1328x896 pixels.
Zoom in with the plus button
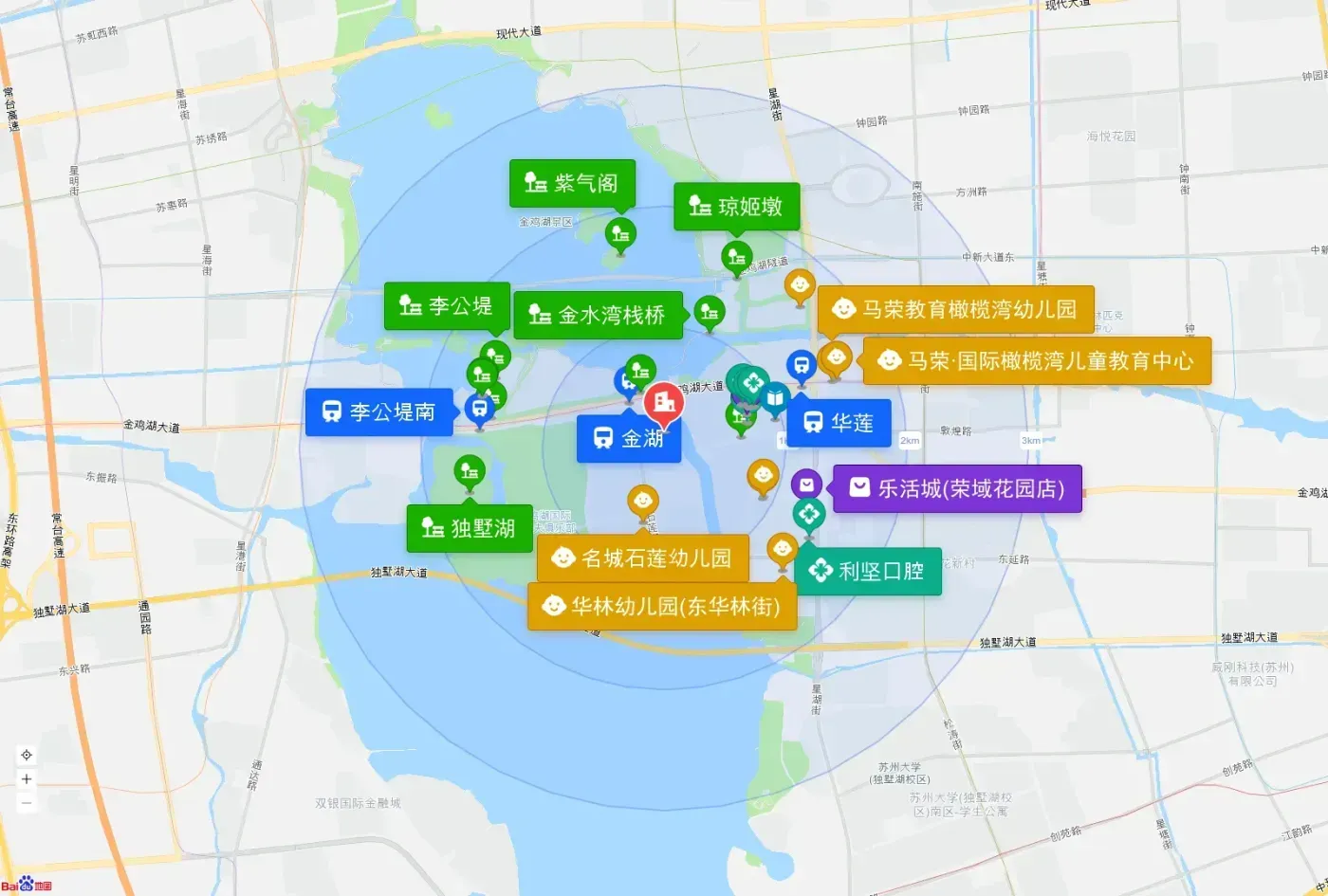coord(27,779)
